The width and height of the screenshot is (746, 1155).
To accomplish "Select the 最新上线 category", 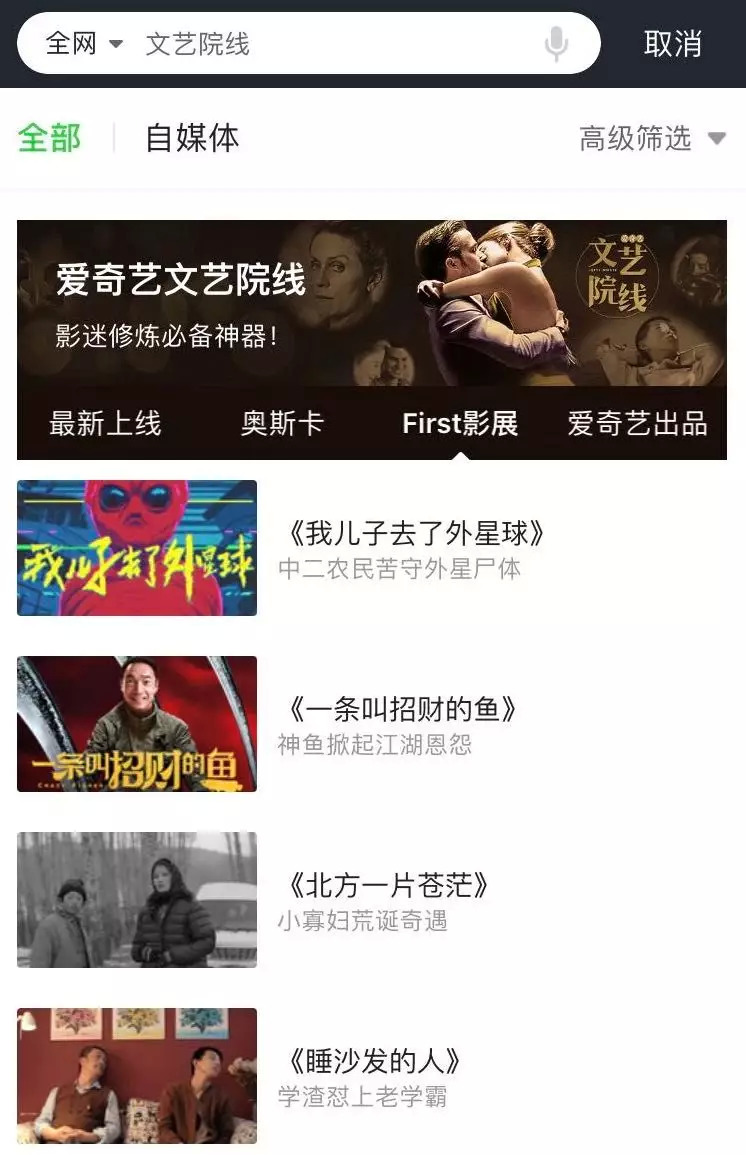I will pyautogui.click(x=105, y=424).
